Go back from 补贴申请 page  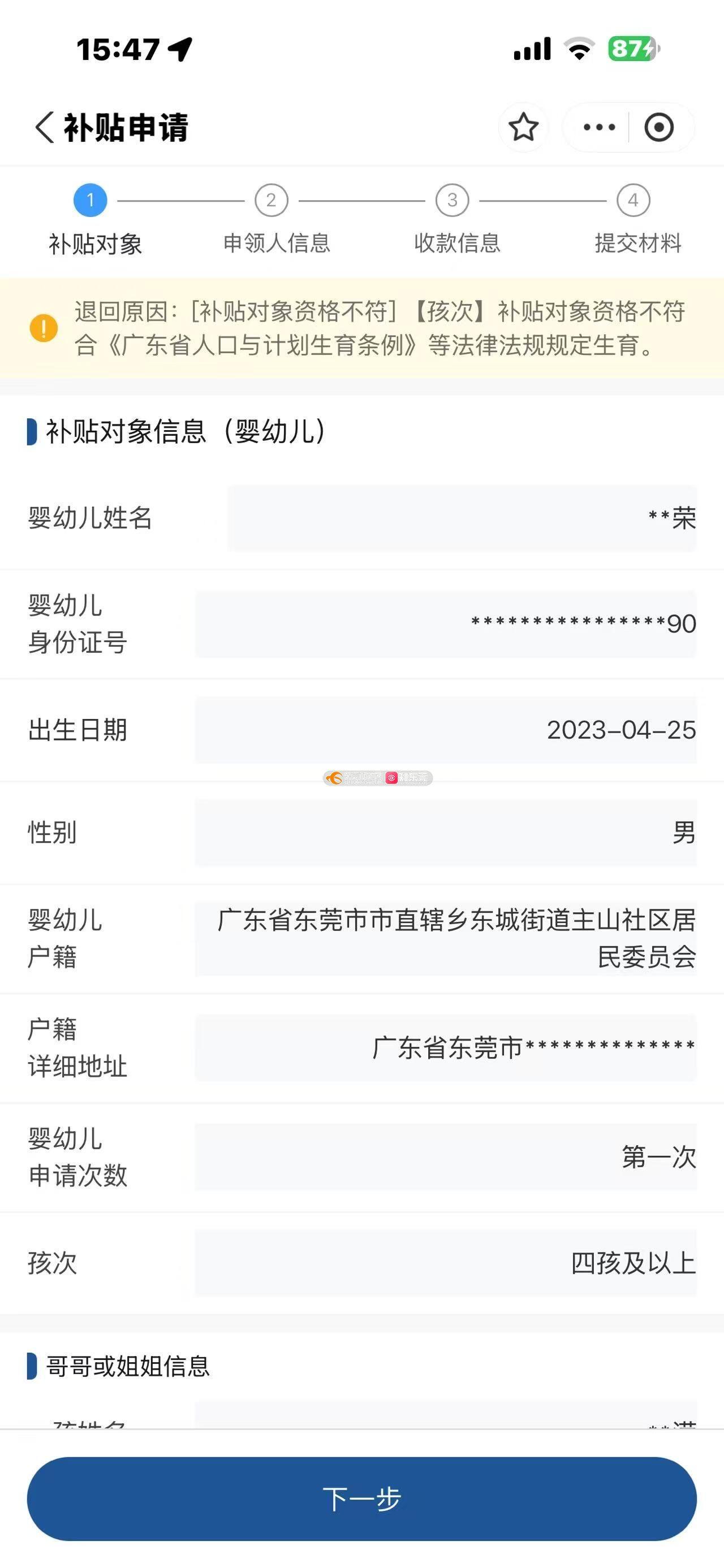point(45,128)
